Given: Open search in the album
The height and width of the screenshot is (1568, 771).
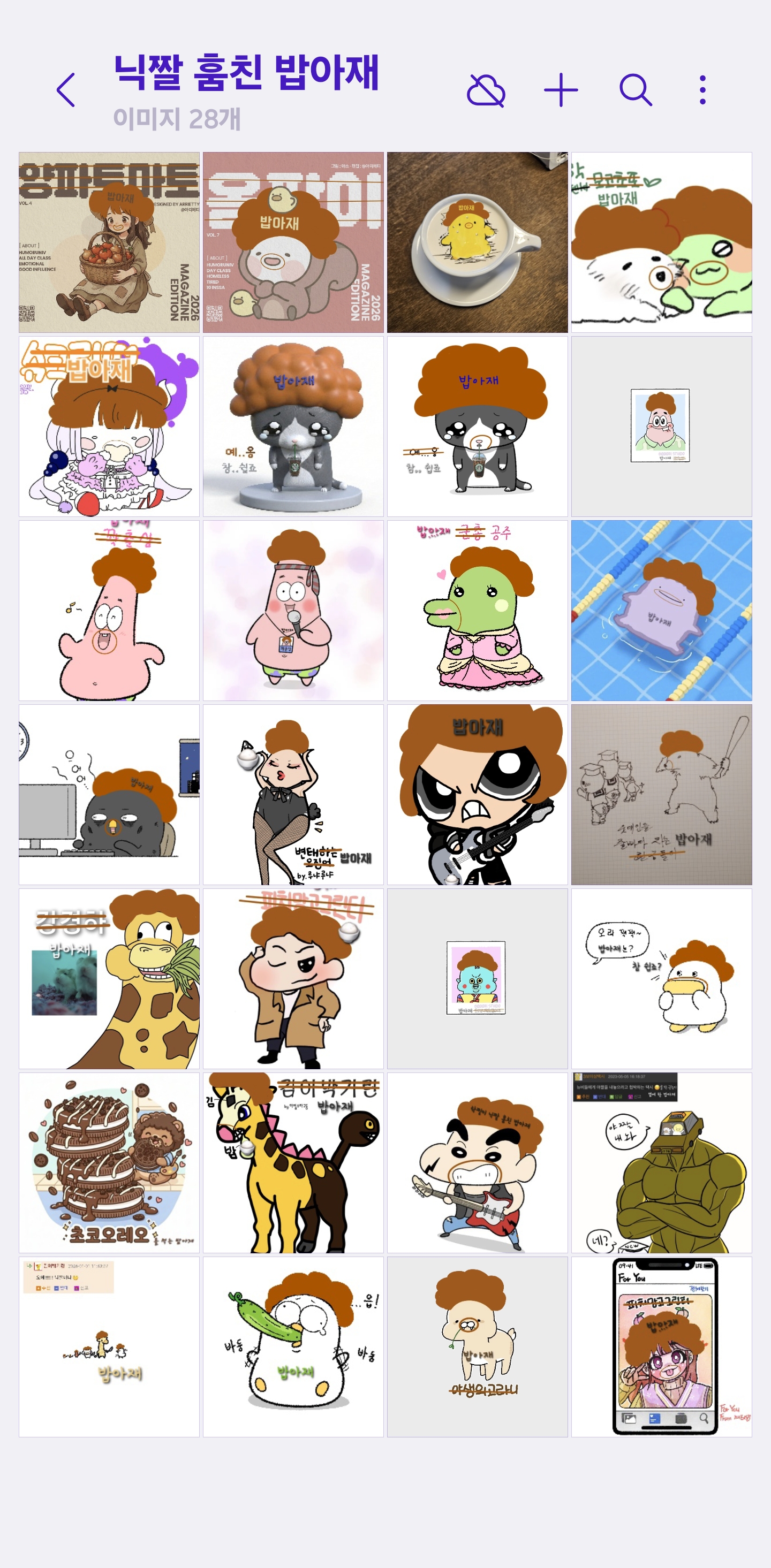Looking at the screenshot, I should [635, 90].
